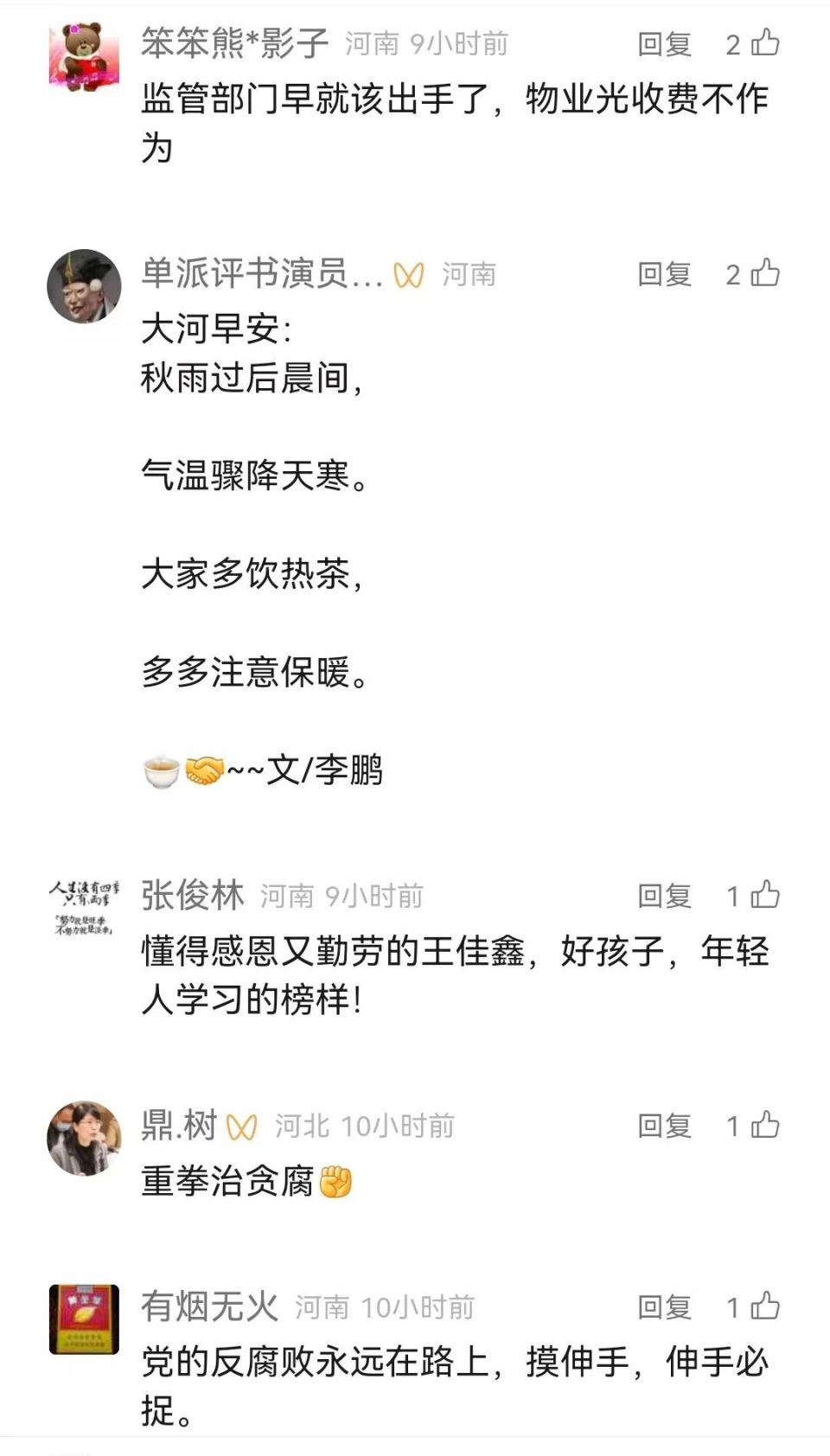The image size is (830, 1456).
Task: View 有烟无火's cigarette pack avatar
Action: point(84,1320)
